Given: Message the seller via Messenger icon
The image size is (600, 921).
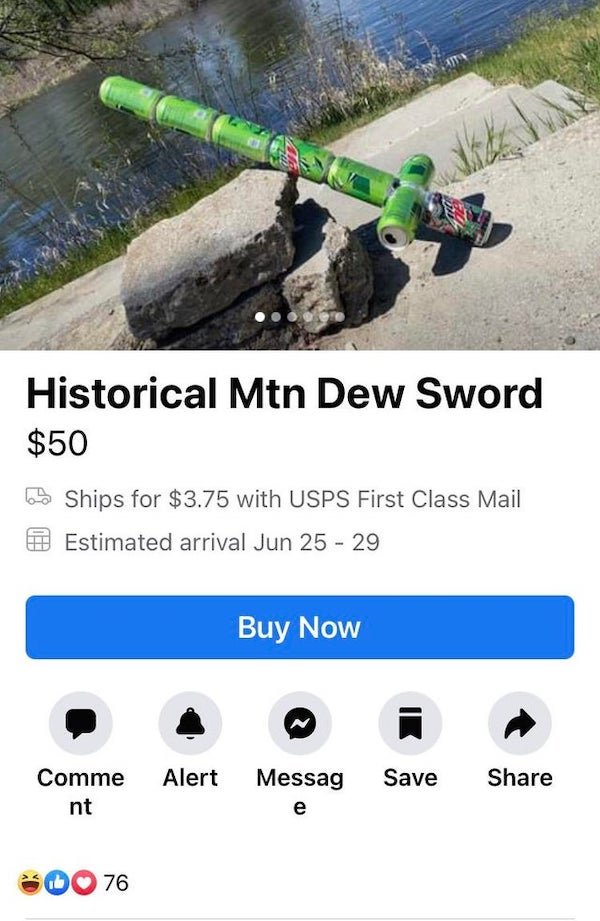Looking at the screenshot, I should pos(299,723).
